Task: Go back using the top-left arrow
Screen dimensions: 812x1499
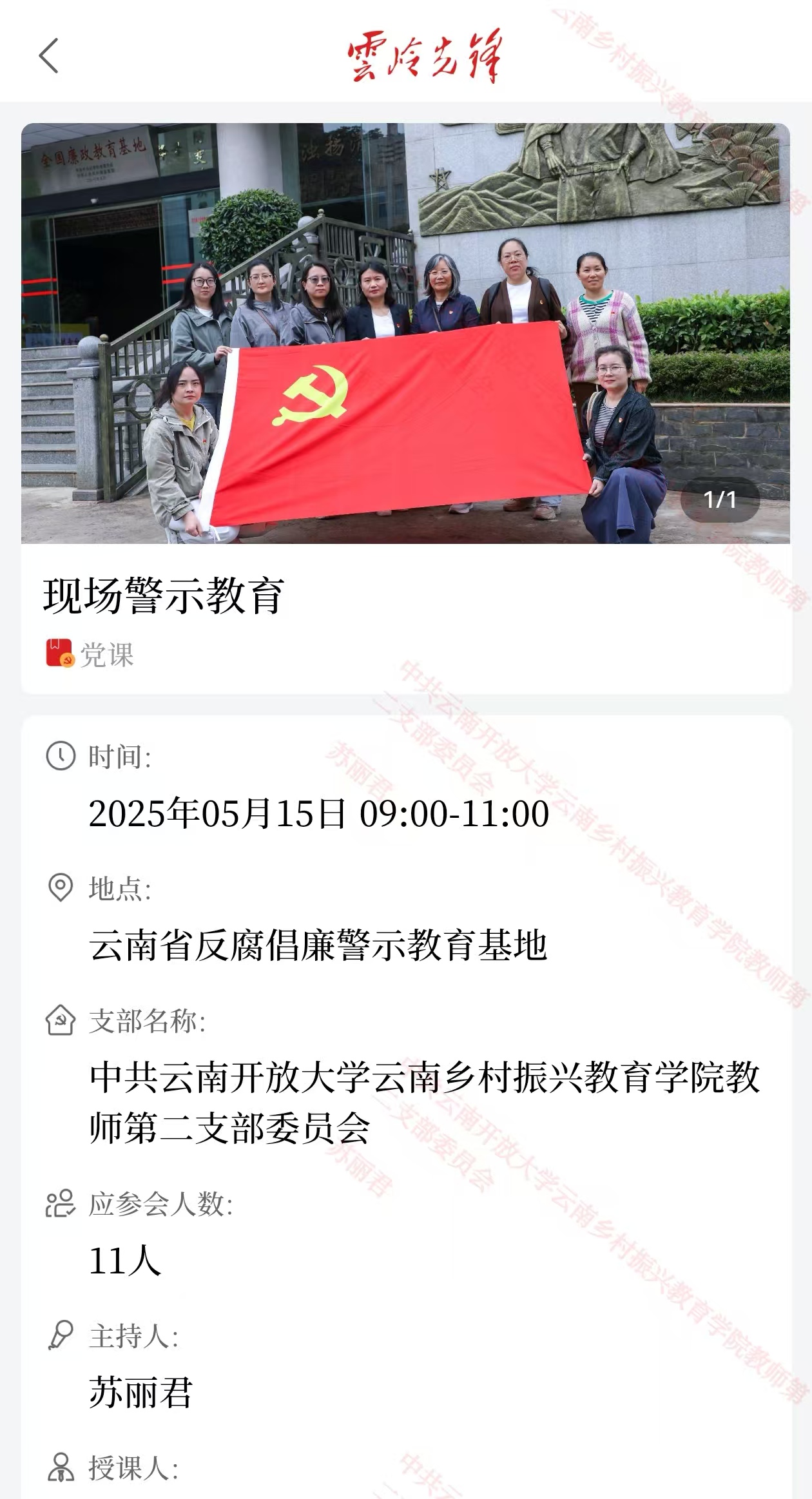Action: [x=49, y=55]
